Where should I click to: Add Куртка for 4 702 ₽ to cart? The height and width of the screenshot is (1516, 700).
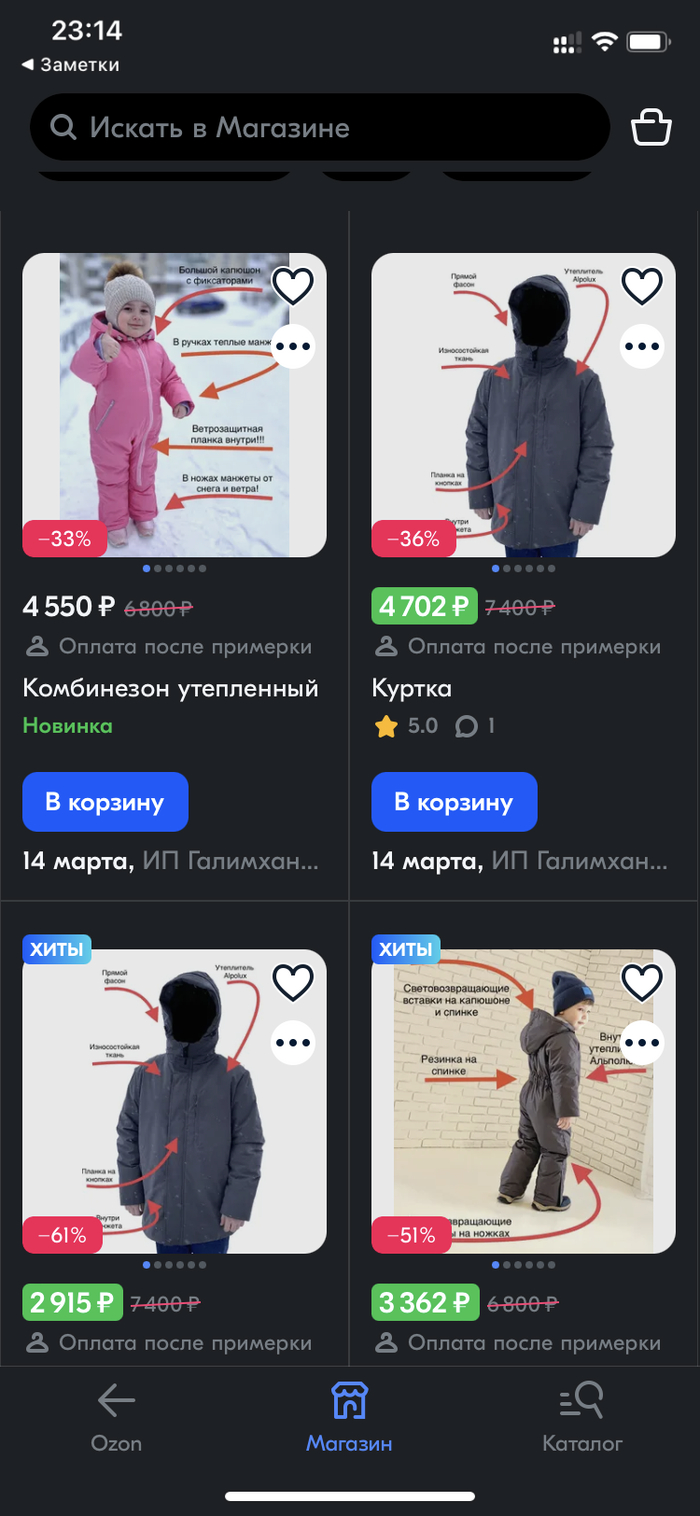[454, 802]
